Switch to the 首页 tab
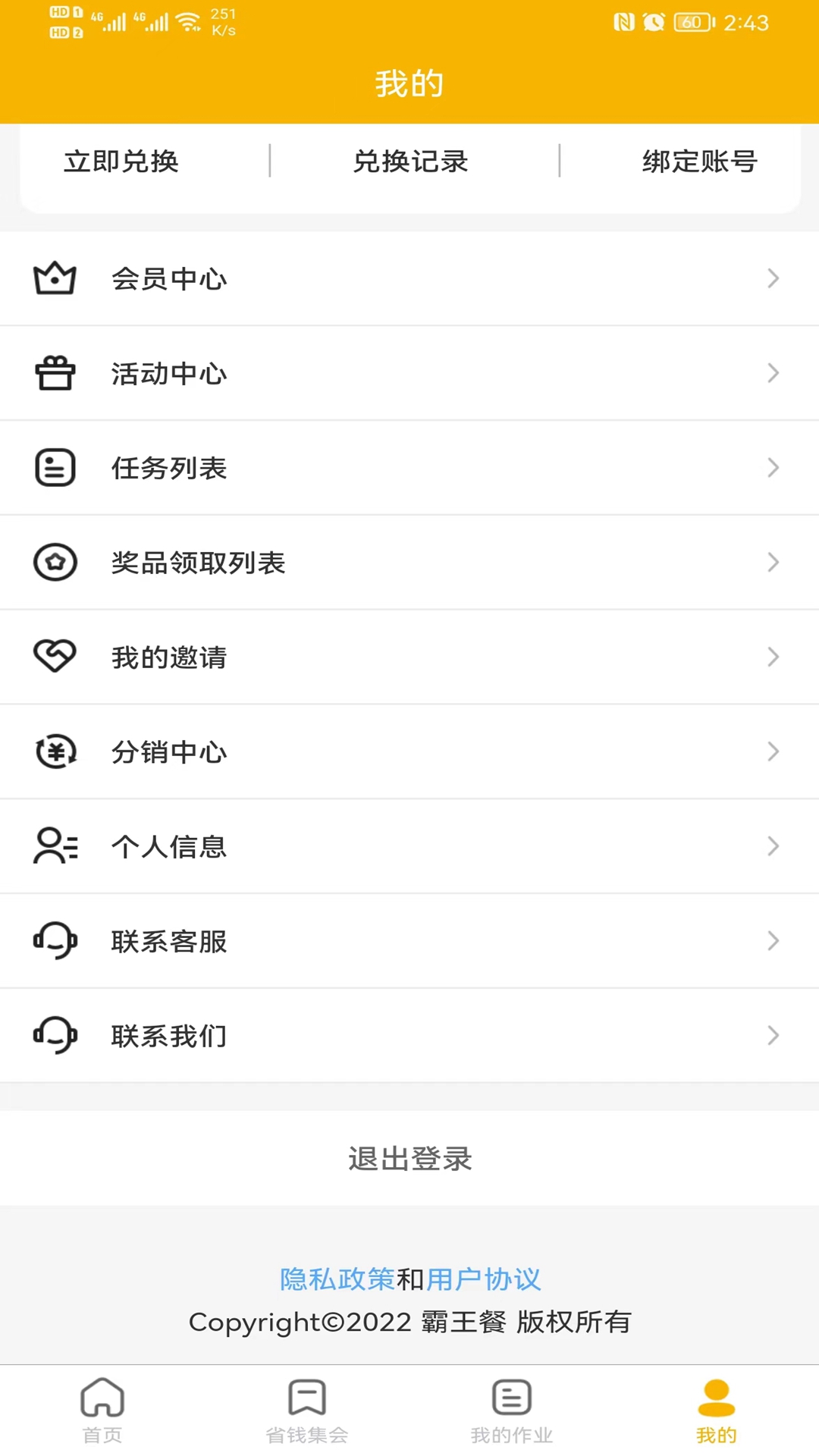This screenshot has height=1456, width=819. coord(102,1410)
